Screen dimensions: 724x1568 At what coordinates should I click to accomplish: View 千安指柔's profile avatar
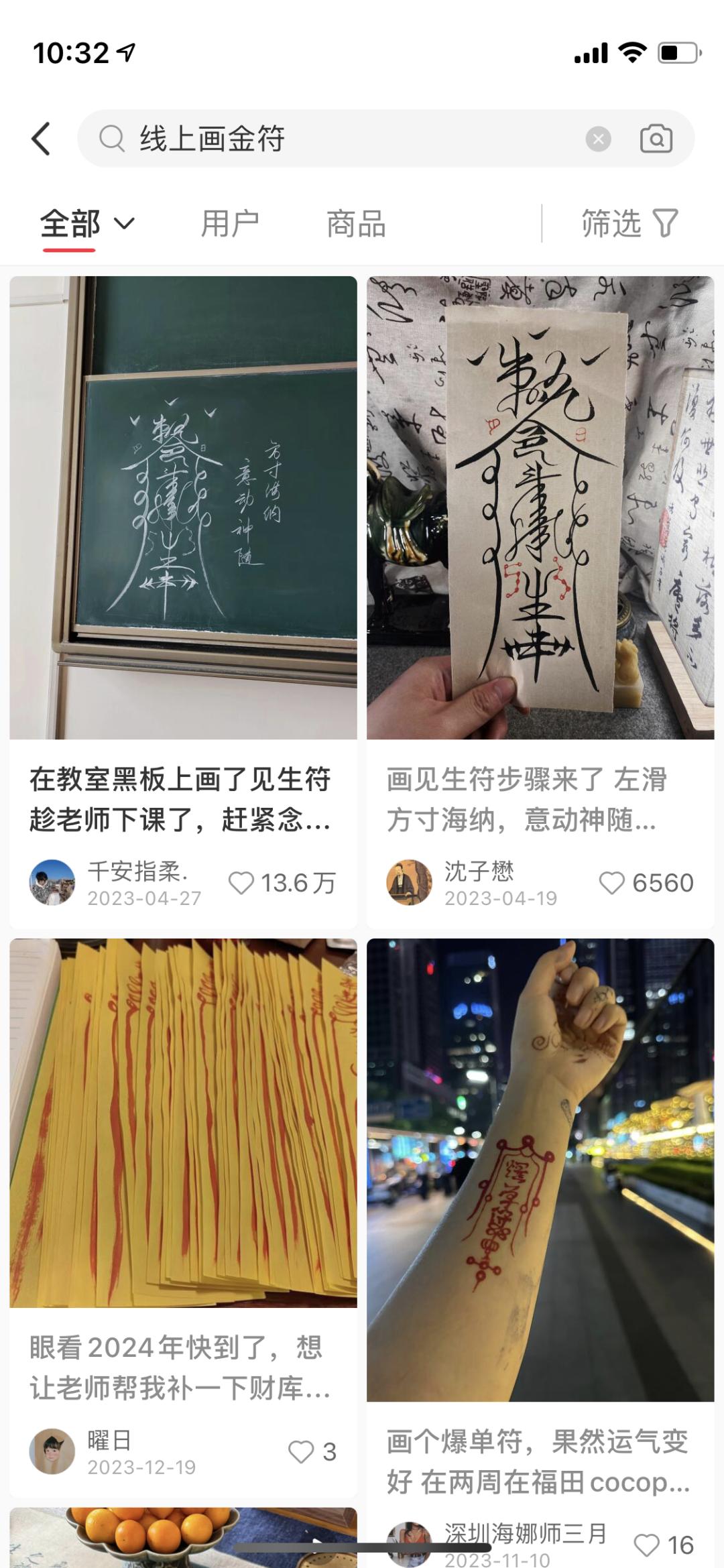[x=52, y=882]
